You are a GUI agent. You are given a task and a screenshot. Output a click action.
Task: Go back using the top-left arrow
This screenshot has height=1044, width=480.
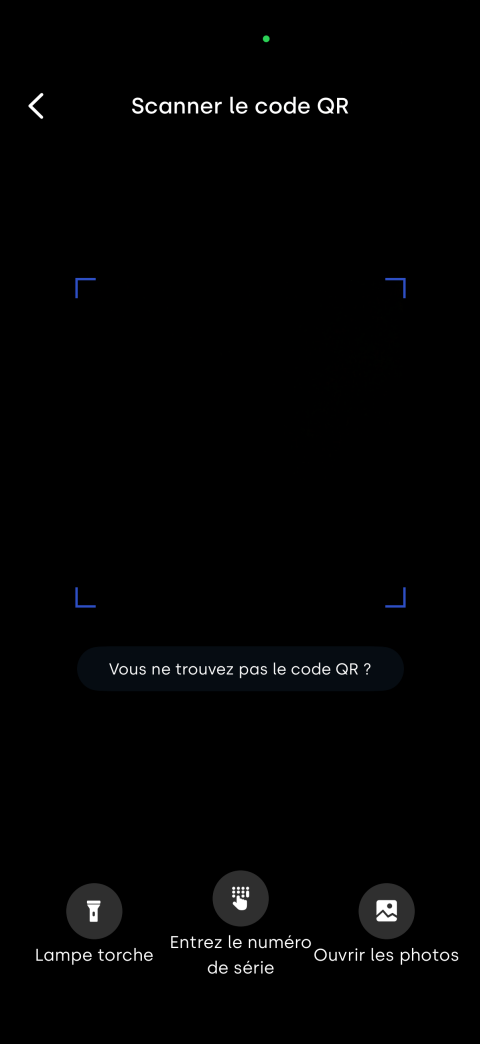pyautogui.click(x=36, y=106)
